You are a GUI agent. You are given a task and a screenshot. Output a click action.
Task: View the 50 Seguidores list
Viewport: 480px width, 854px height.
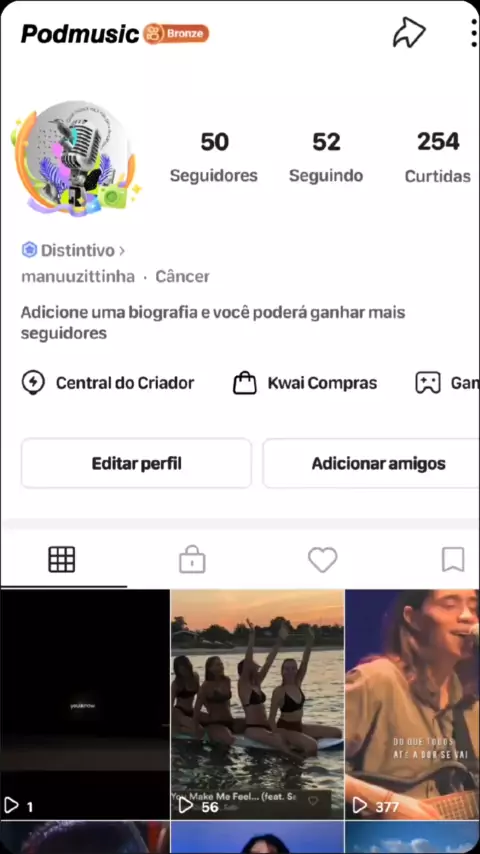[214, 157]
